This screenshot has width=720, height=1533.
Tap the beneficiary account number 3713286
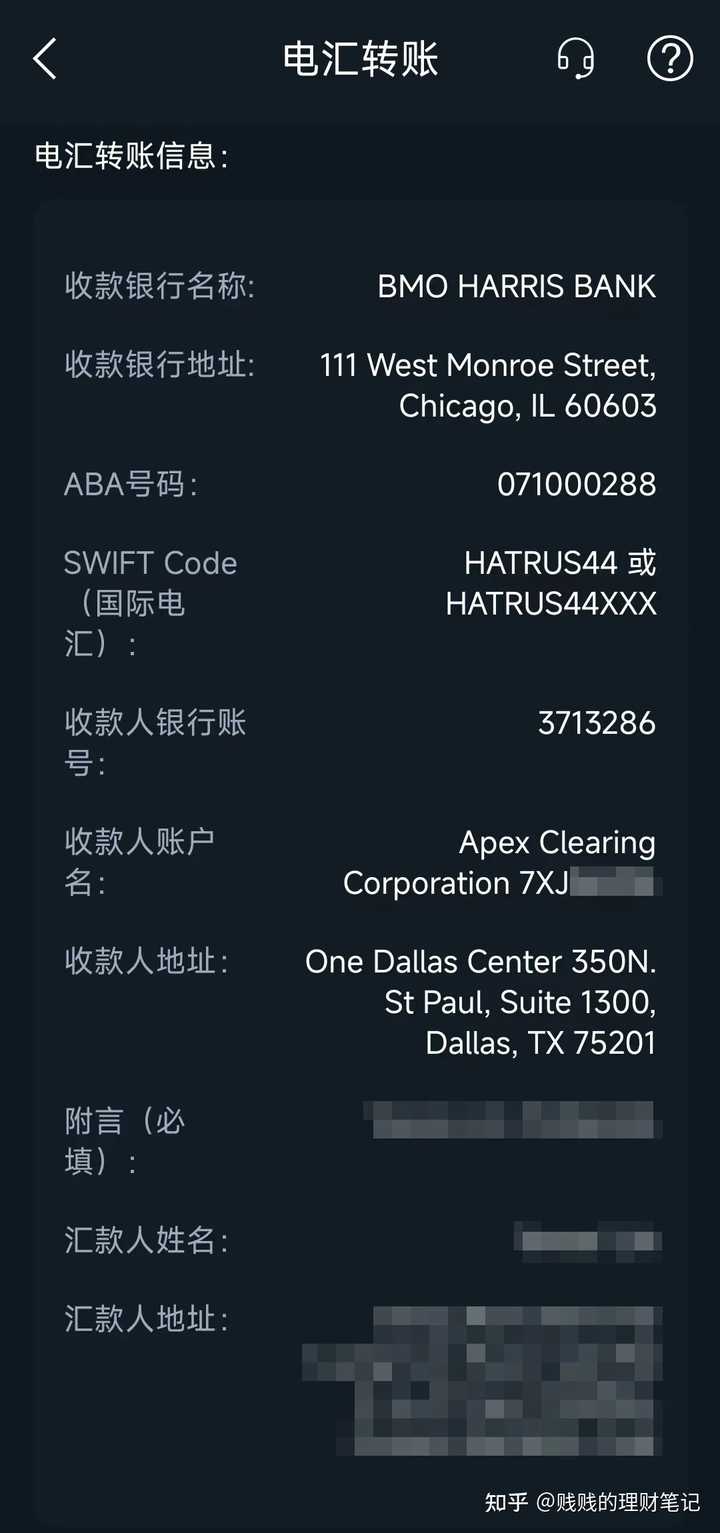tap(596, 723)
